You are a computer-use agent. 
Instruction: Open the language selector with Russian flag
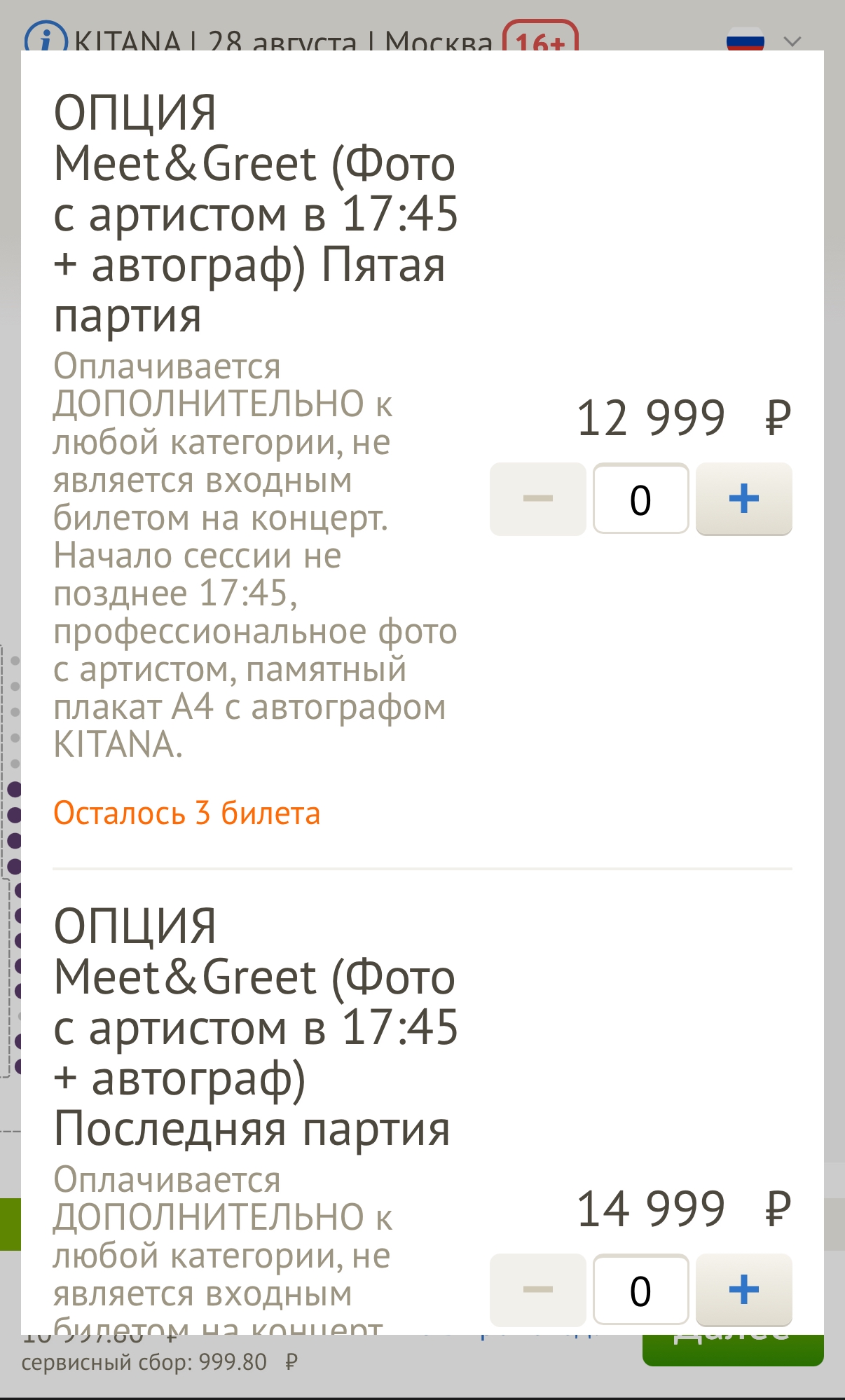(x=762, y=41)
